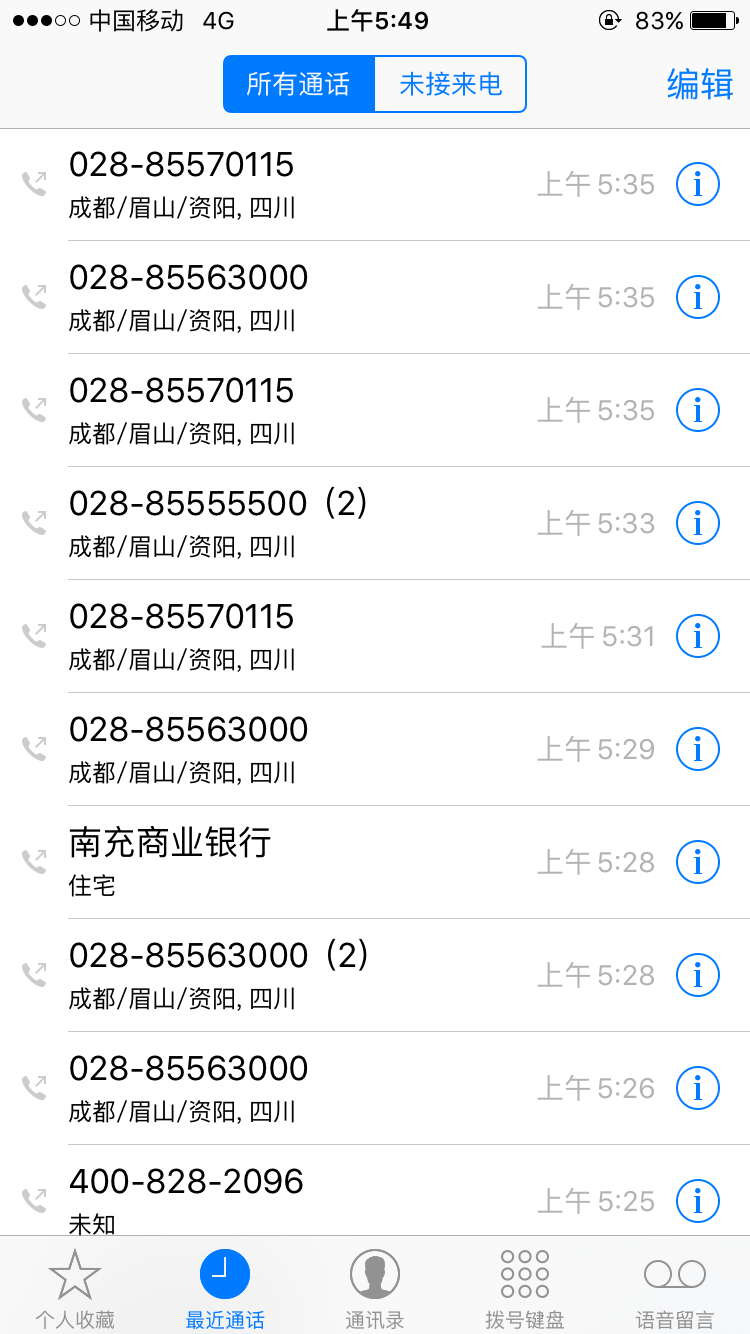This screenshot has width=750, height=1334.
Task: Open the 个人收藏 tab
Action: tap(75, 1288)
